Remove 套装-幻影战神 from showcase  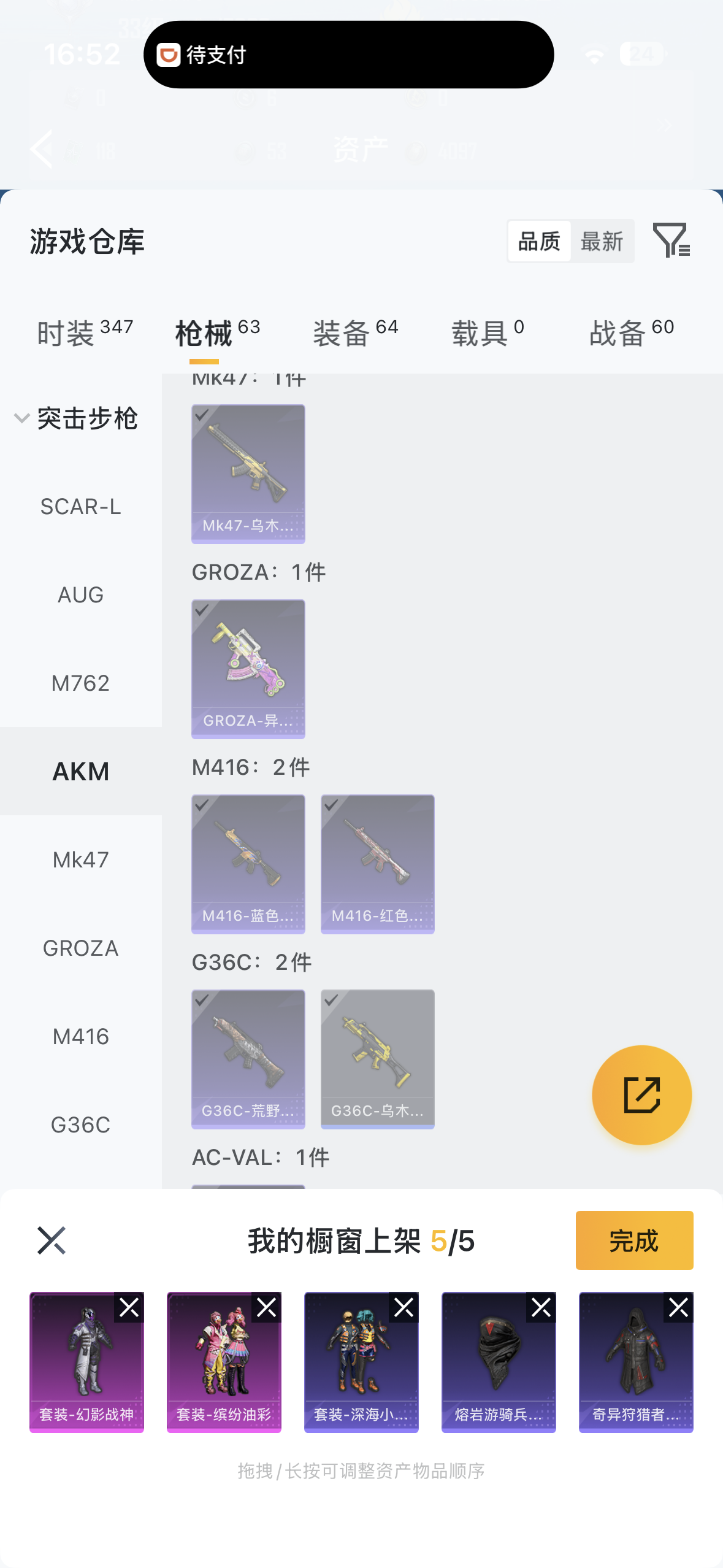[x=129, y=1307]
